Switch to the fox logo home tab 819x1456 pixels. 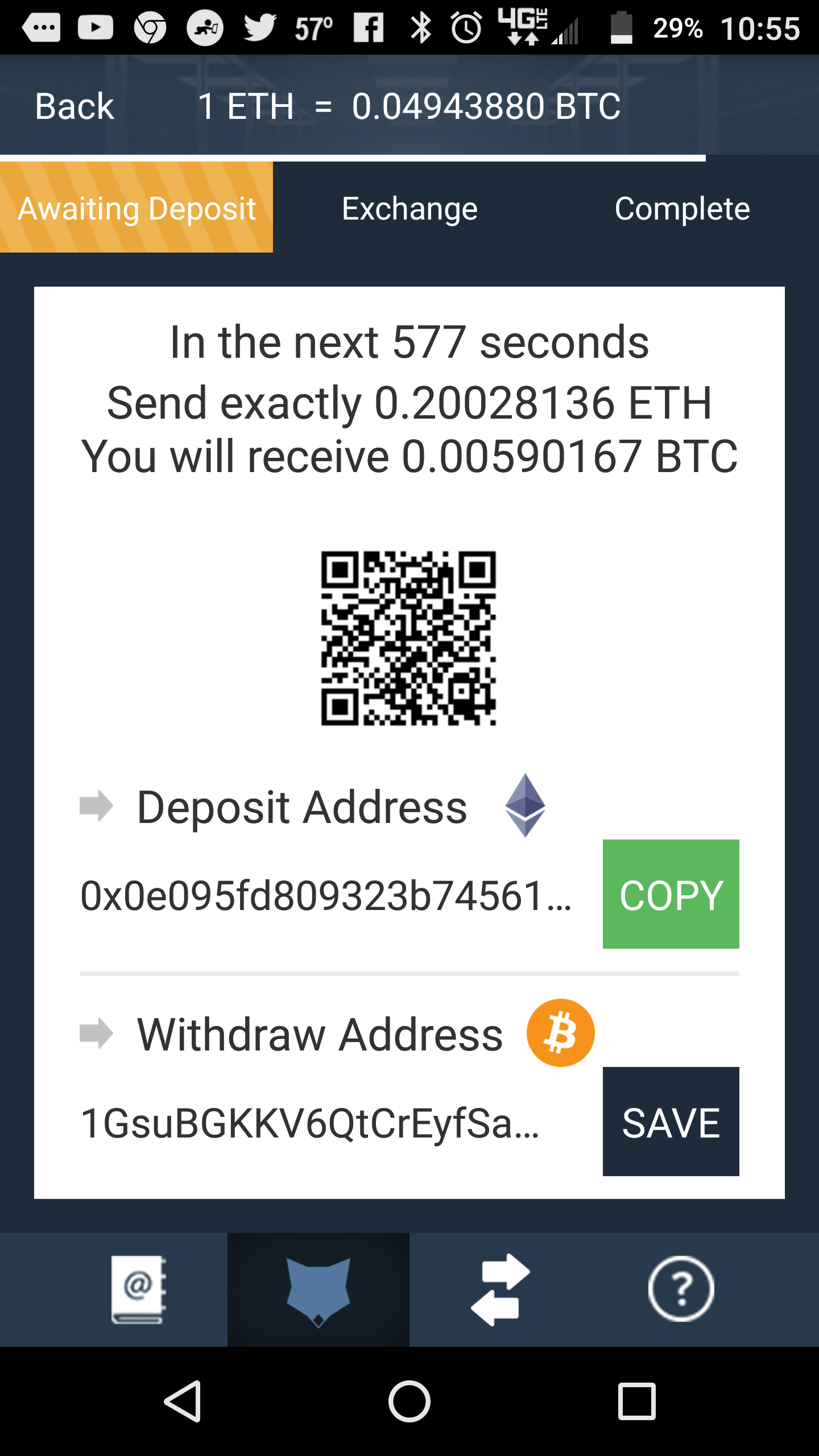318,1290
